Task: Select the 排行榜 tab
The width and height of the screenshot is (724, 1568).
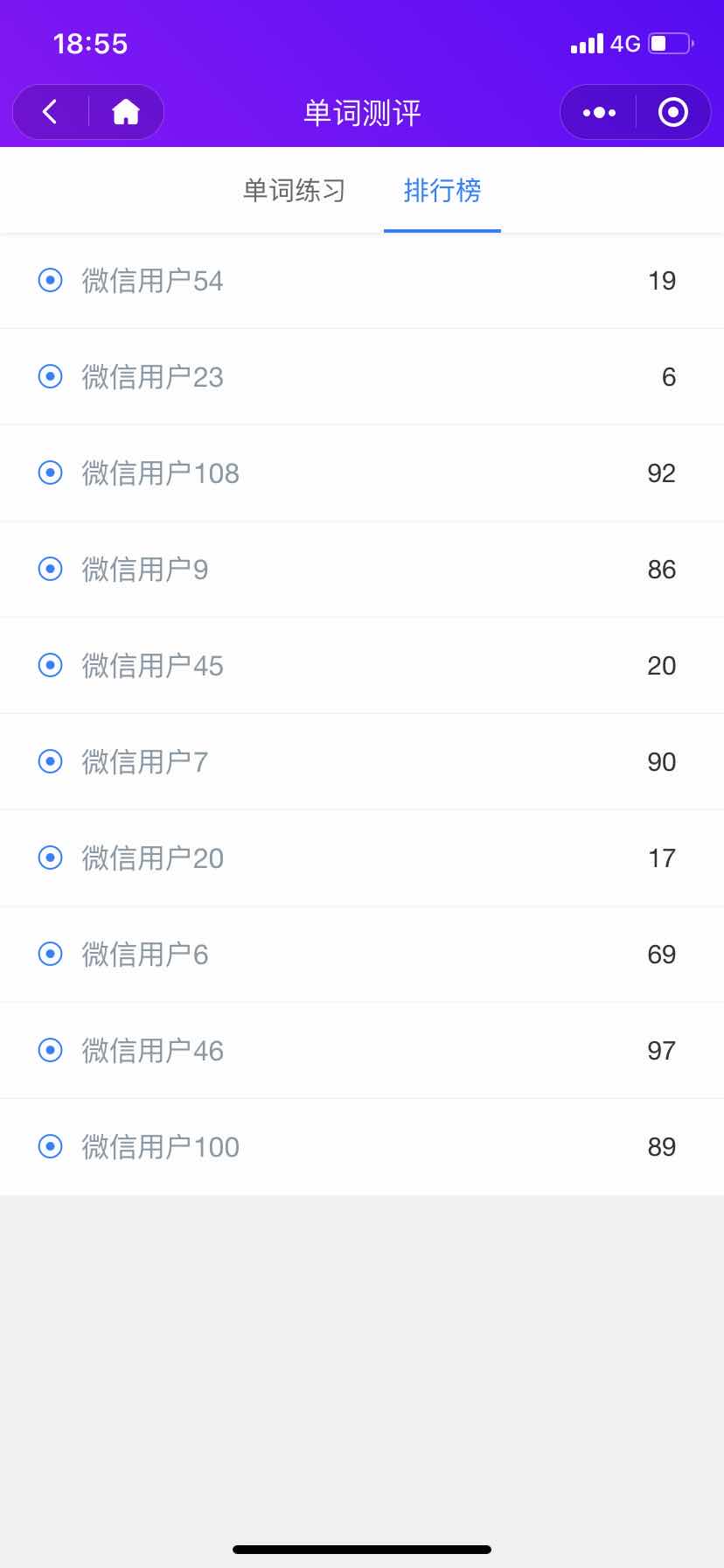Action: [442, 191]
